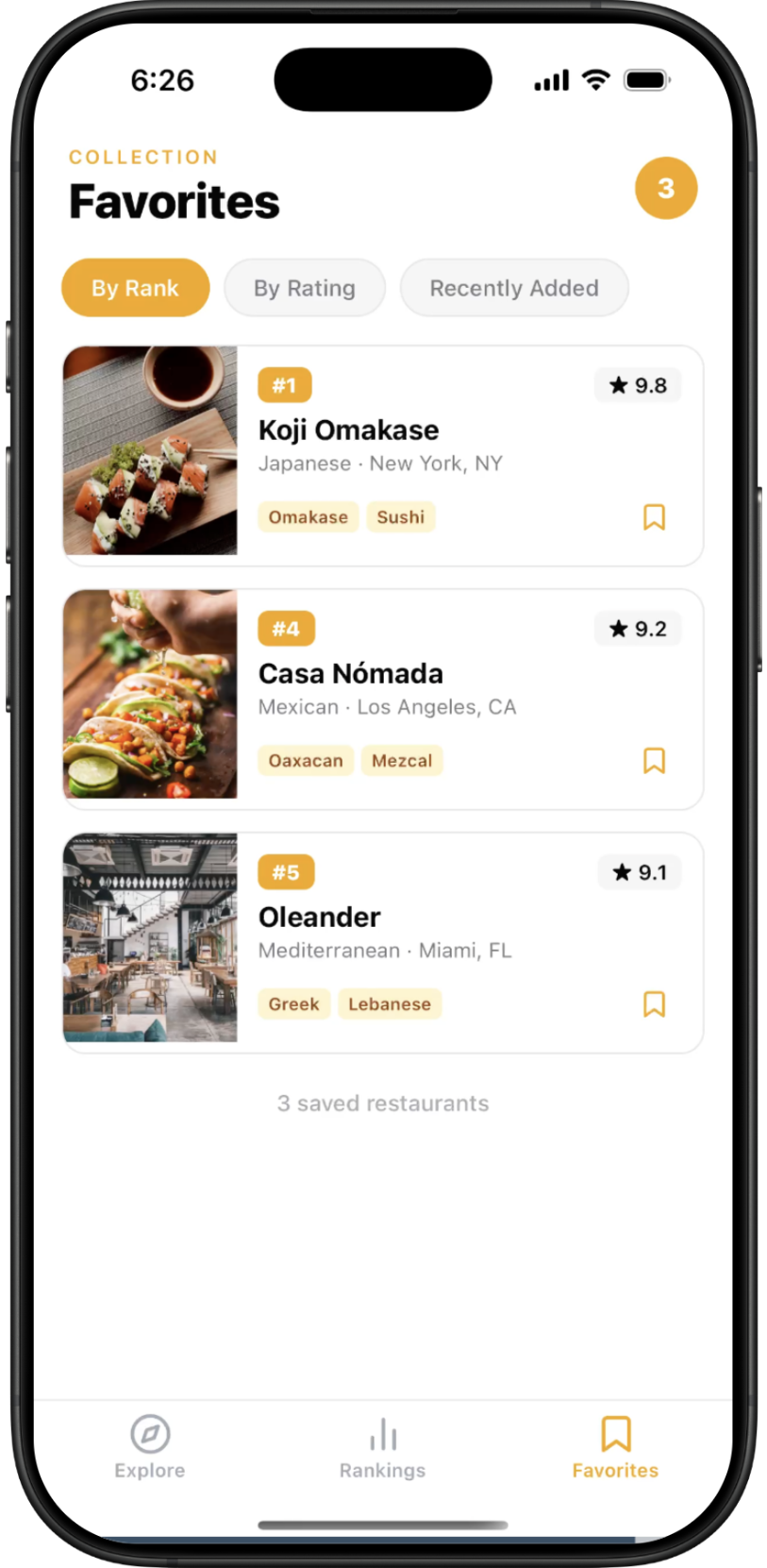Screen dimensions: 767x1568
Task: Select the Favorites tab
Action: click(615, 1446)
